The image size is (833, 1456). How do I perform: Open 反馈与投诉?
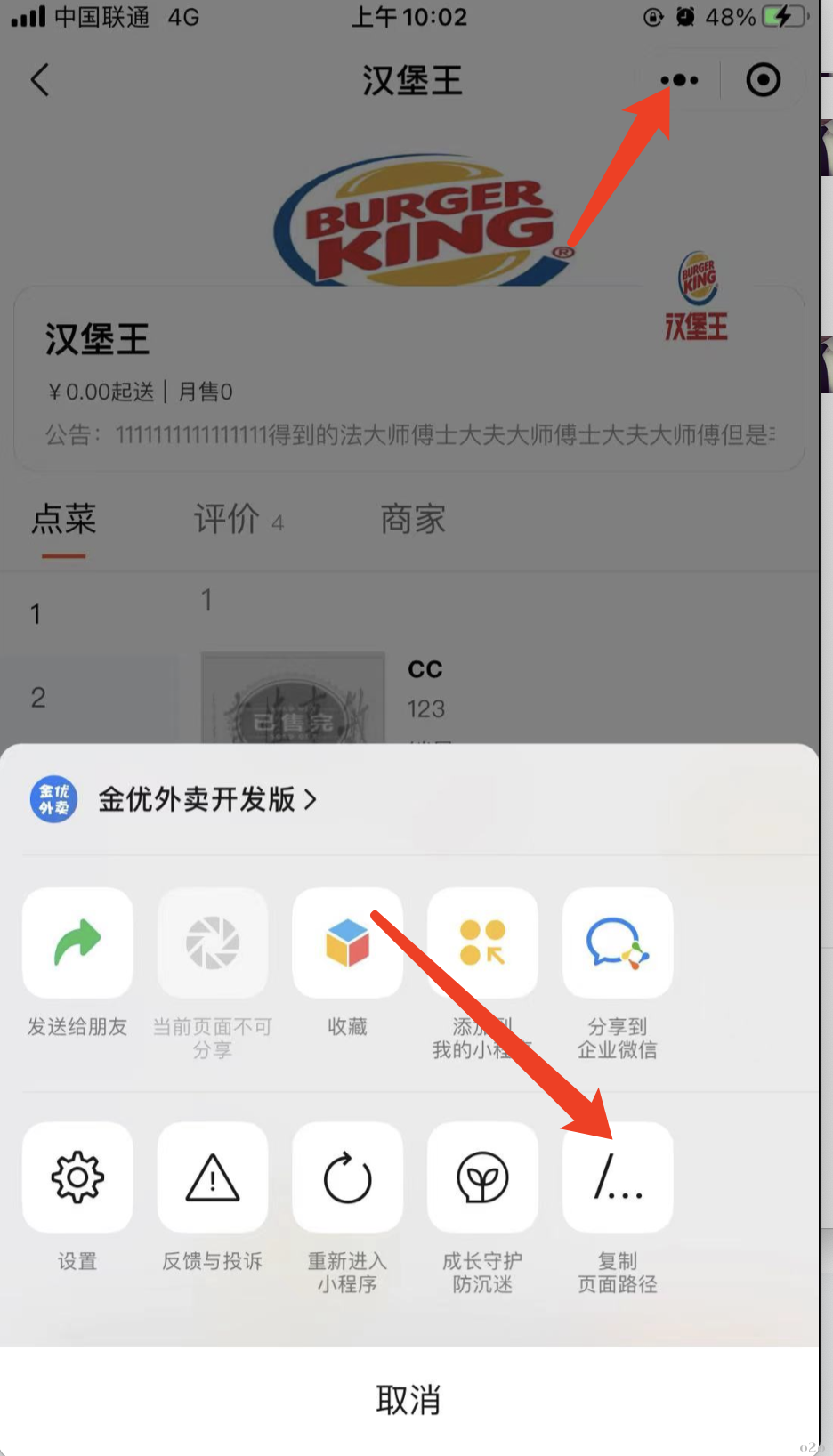click(x=213, y=1177)
